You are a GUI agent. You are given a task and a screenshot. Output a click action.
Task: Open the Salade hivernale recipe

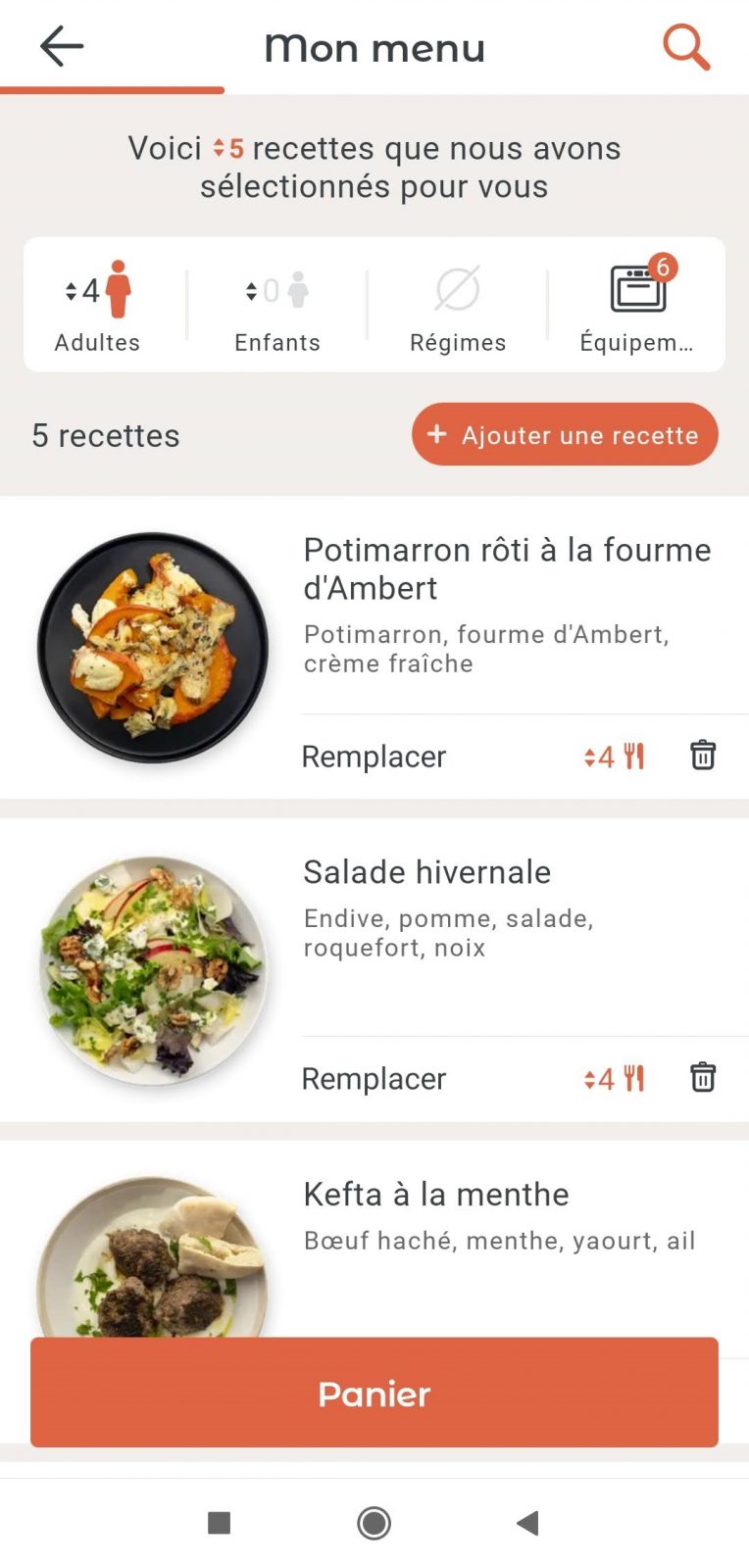426,872
